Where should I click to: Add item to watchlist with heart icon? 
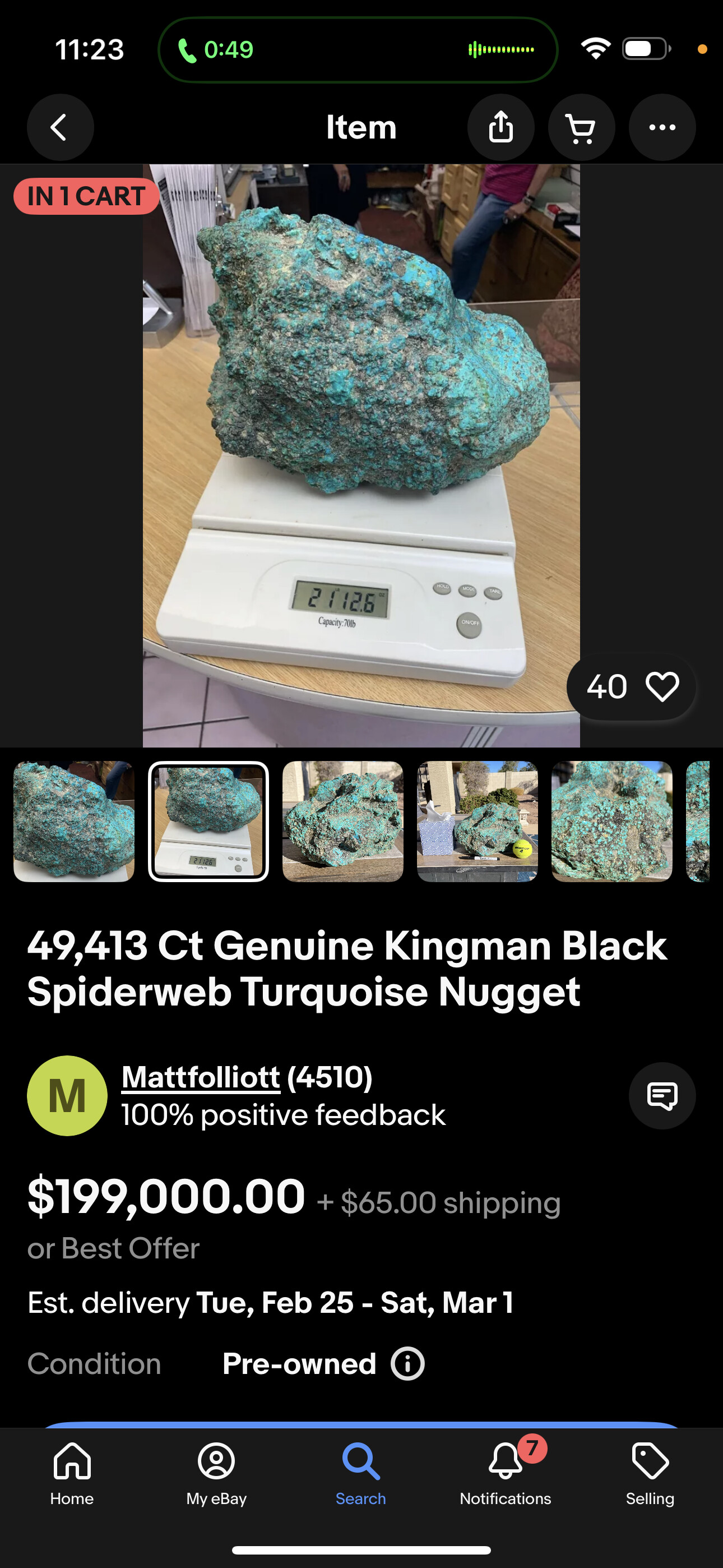coord(662,686)
